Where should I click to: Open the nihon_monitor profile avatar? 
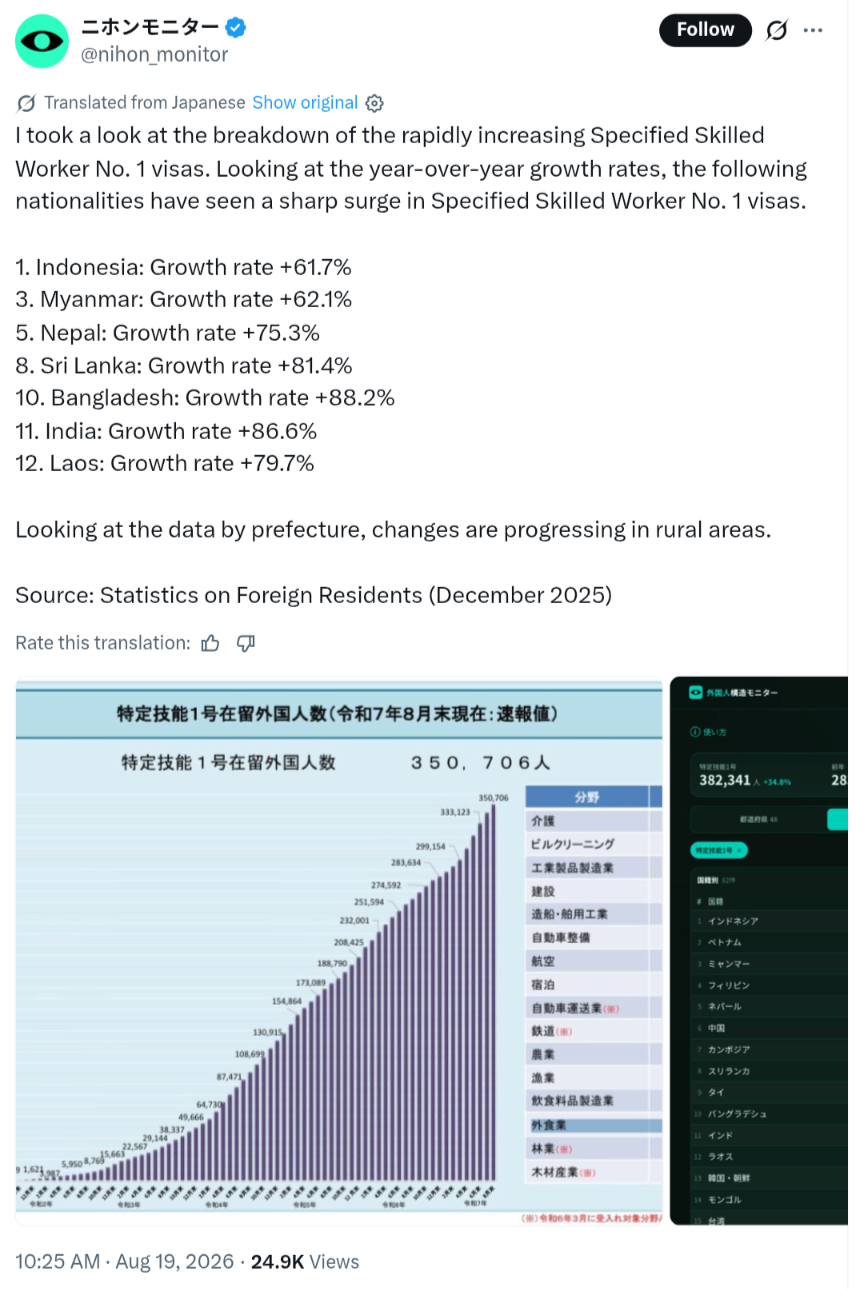click(x=42, y=41)
